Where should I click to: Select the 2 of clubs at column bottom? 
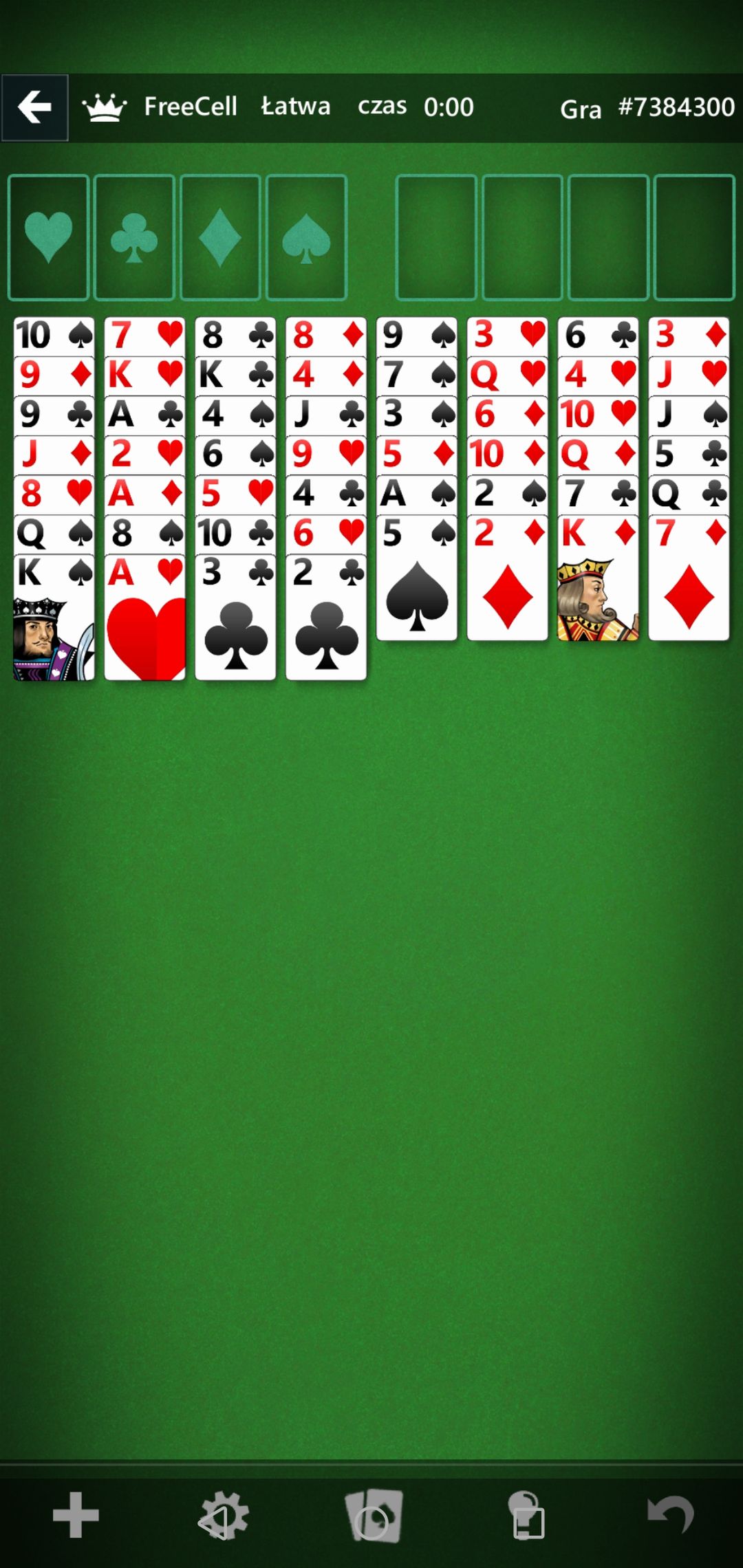326,618
